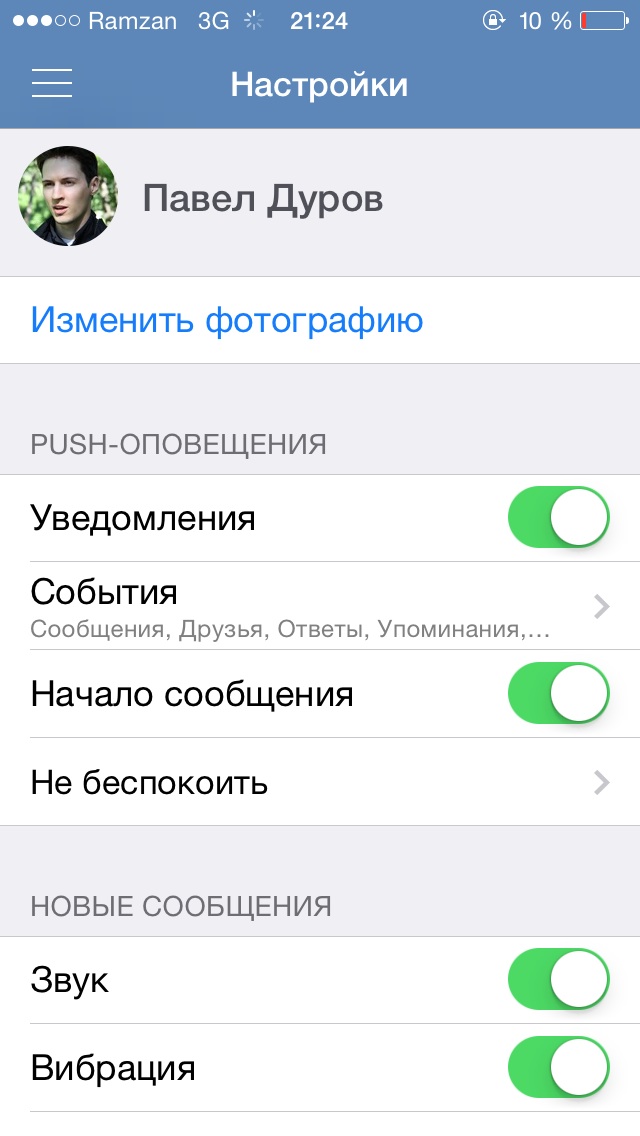Switch off the Вибрация toggle
This screenshot has width=640, height=1136.
point(559,1067)
